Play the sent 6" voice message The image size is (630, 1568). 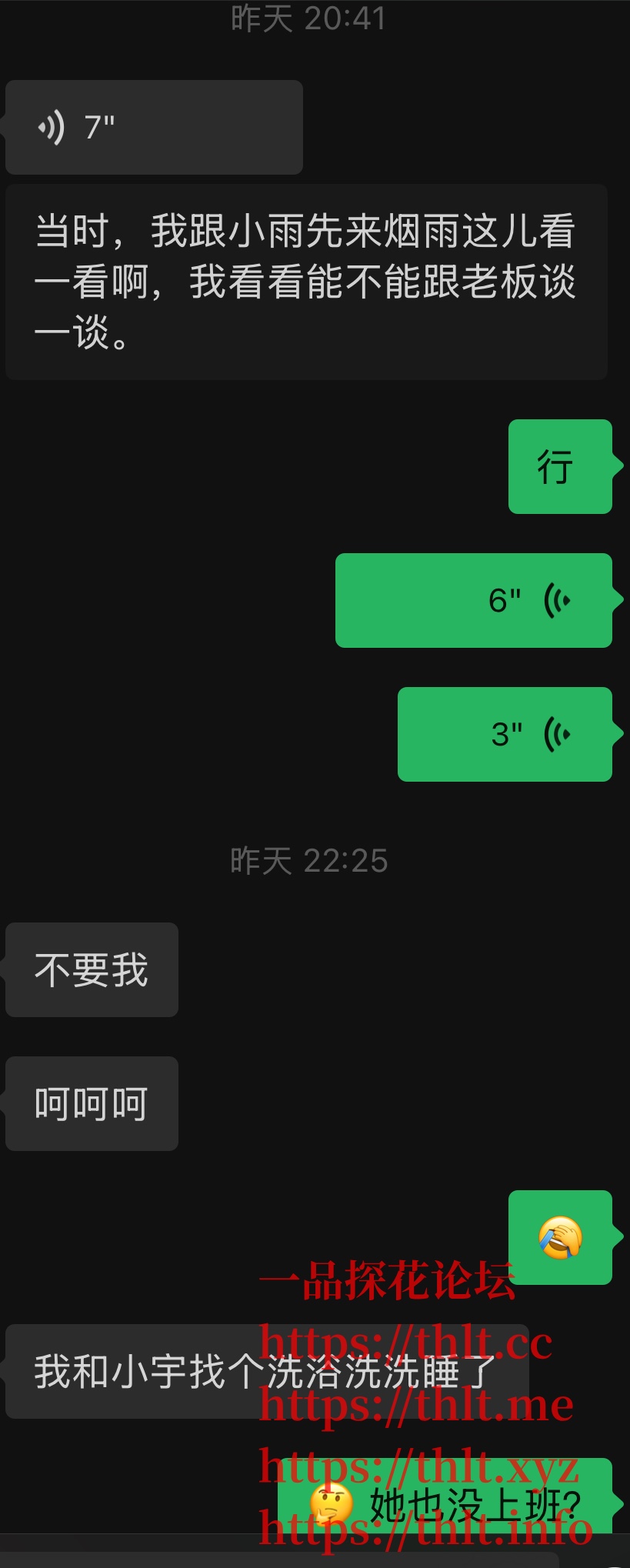[x=473, y=600]
